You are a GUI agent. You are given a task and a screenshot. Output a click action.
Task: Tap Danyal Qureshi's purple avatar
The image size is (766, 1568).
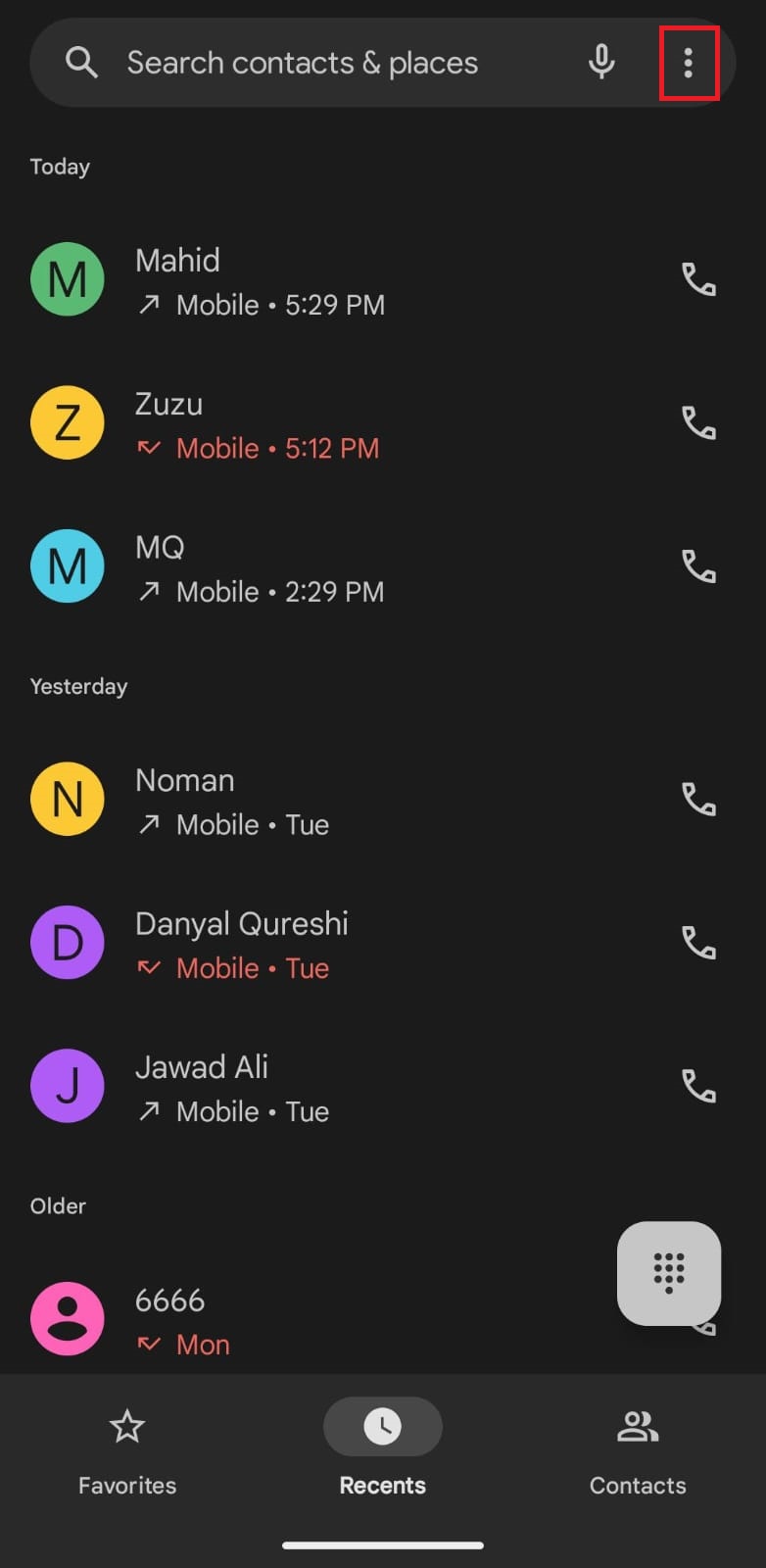pos(68,943)
